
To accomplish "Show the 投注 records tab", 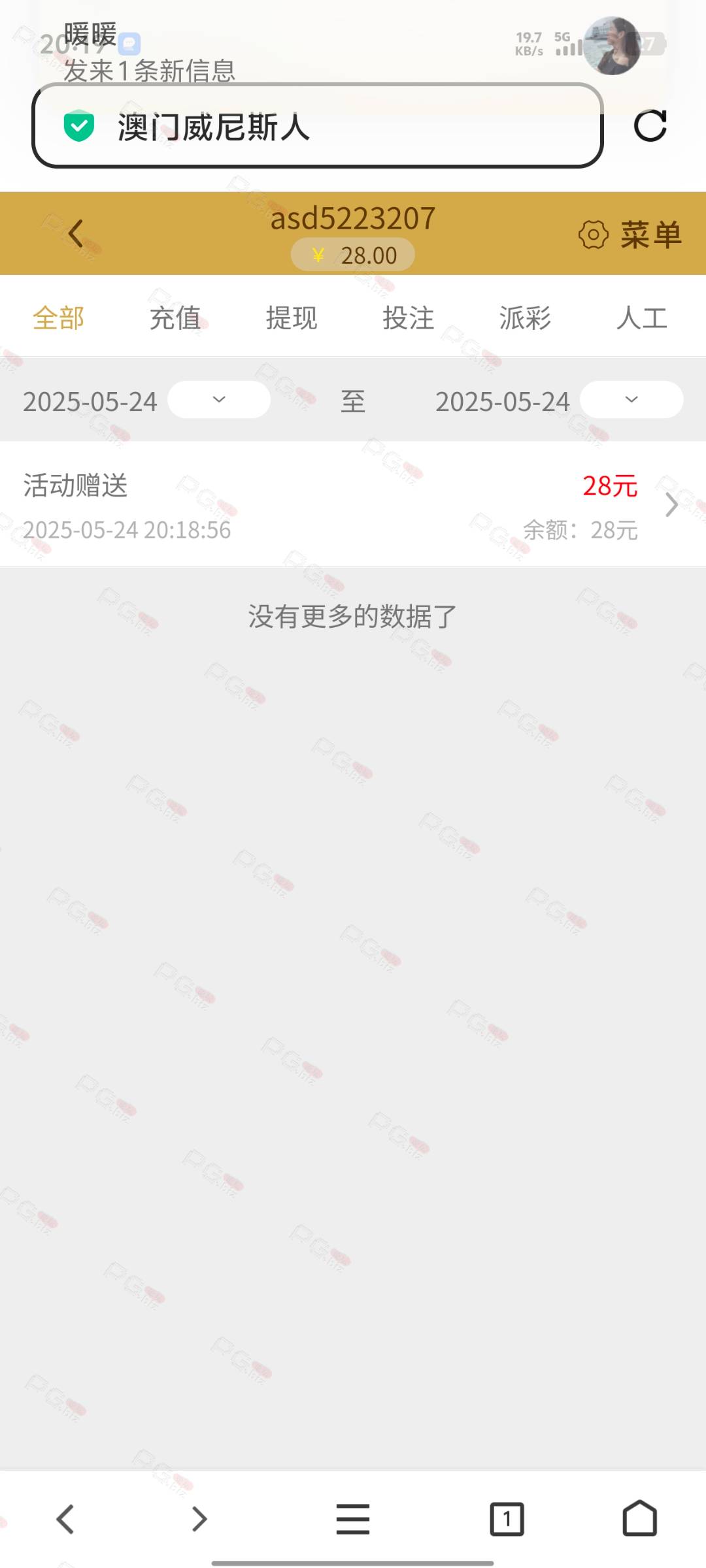I will (409, 318).
